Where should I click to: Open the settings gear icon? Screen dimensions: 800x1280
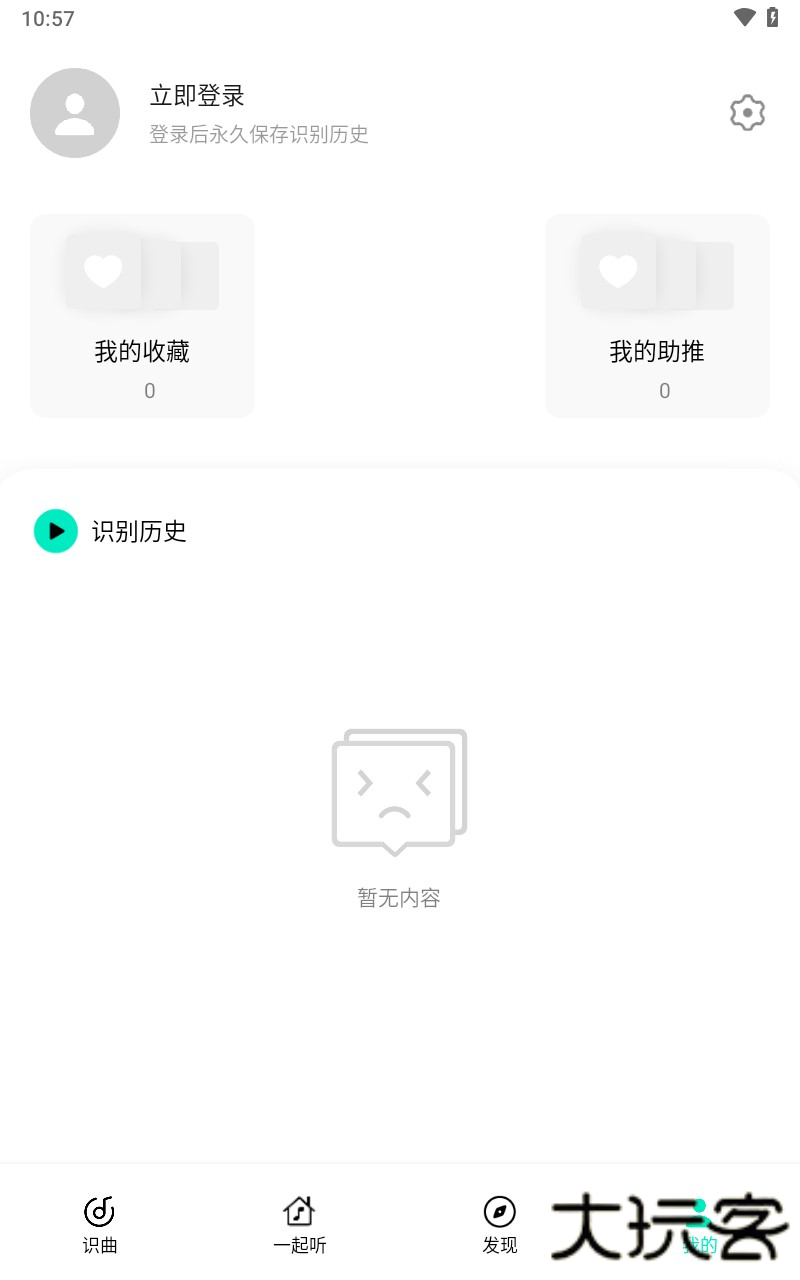[x=747, y=113]
